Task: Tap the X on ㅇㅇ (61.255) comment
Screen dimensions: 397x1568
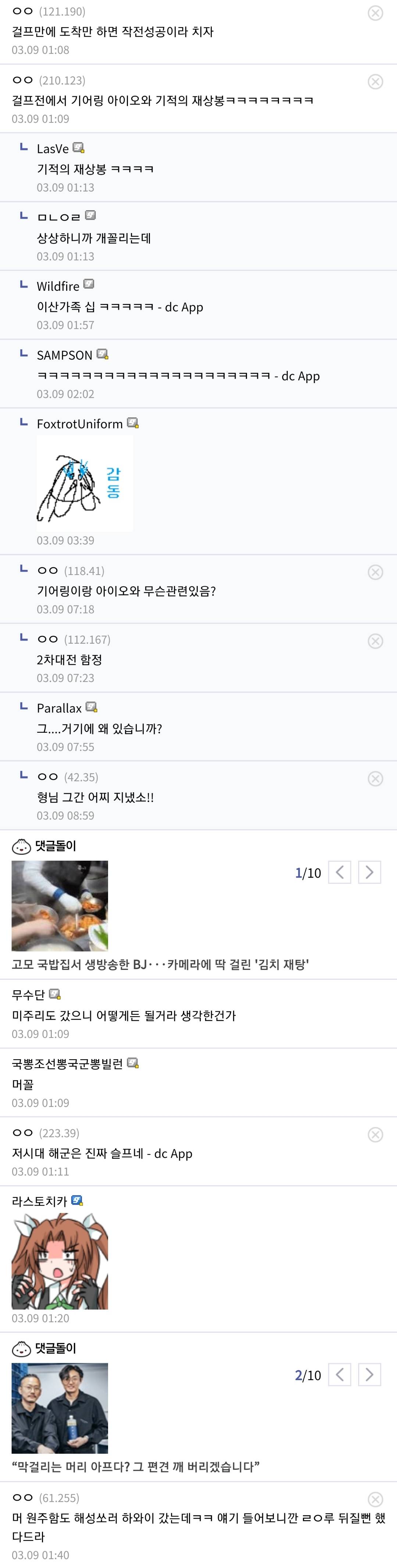Action: pyautogui.click(x=375, y=1499)
